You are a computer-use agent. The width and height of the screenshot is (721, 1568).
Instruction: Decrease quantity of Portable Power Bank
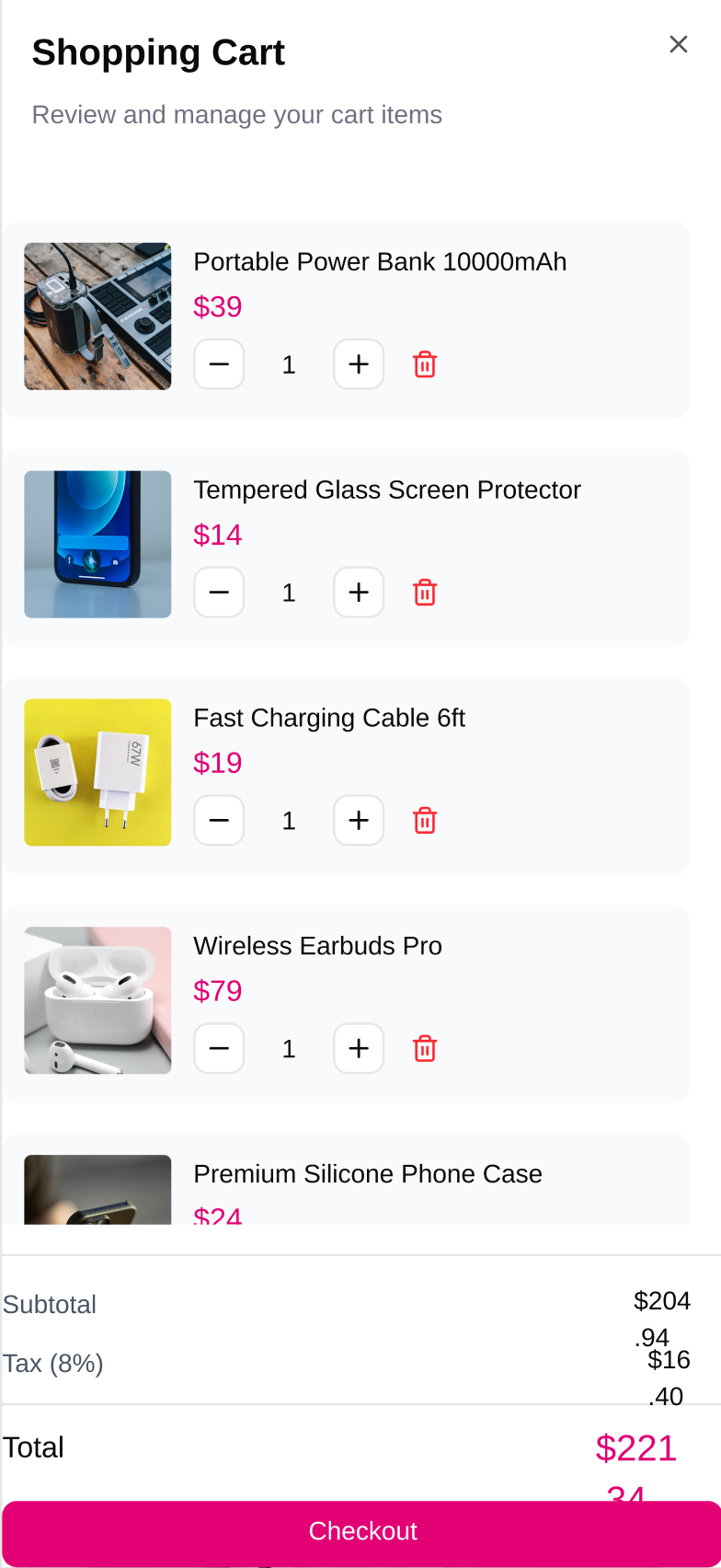point(219,364)
